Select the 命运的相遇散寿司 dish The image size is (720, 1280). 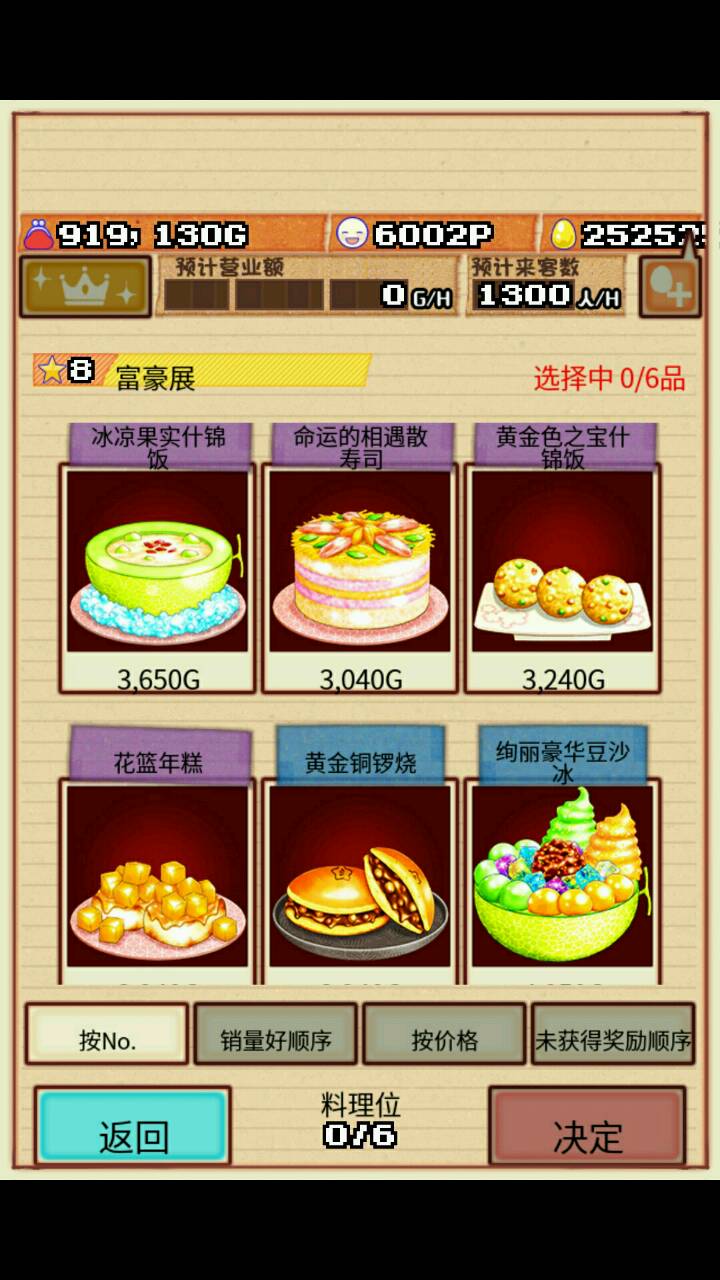[360, 565]
